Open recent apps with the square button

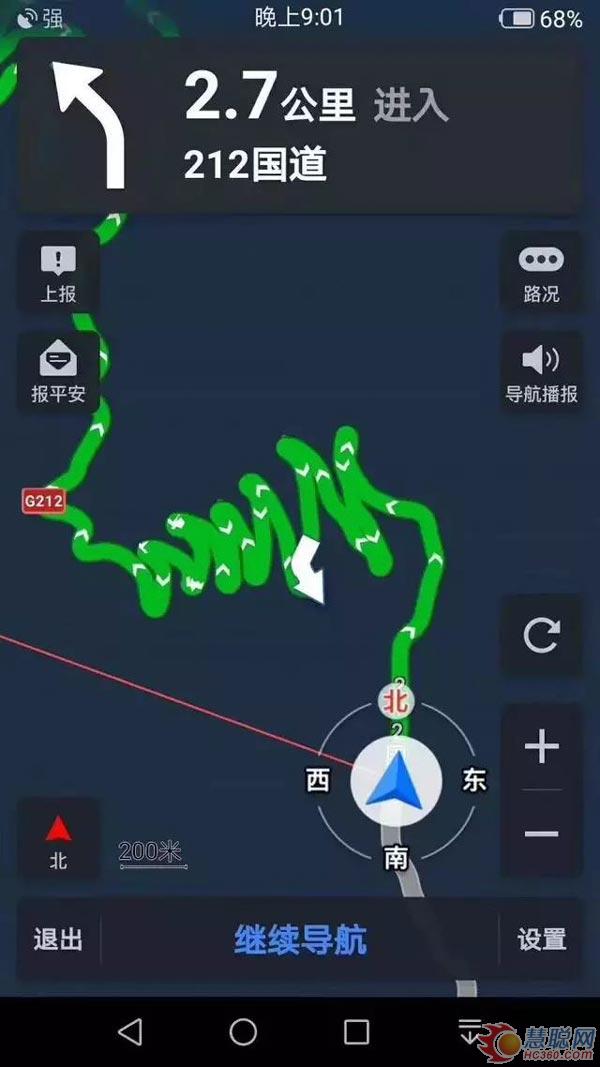click(356, 1032)
